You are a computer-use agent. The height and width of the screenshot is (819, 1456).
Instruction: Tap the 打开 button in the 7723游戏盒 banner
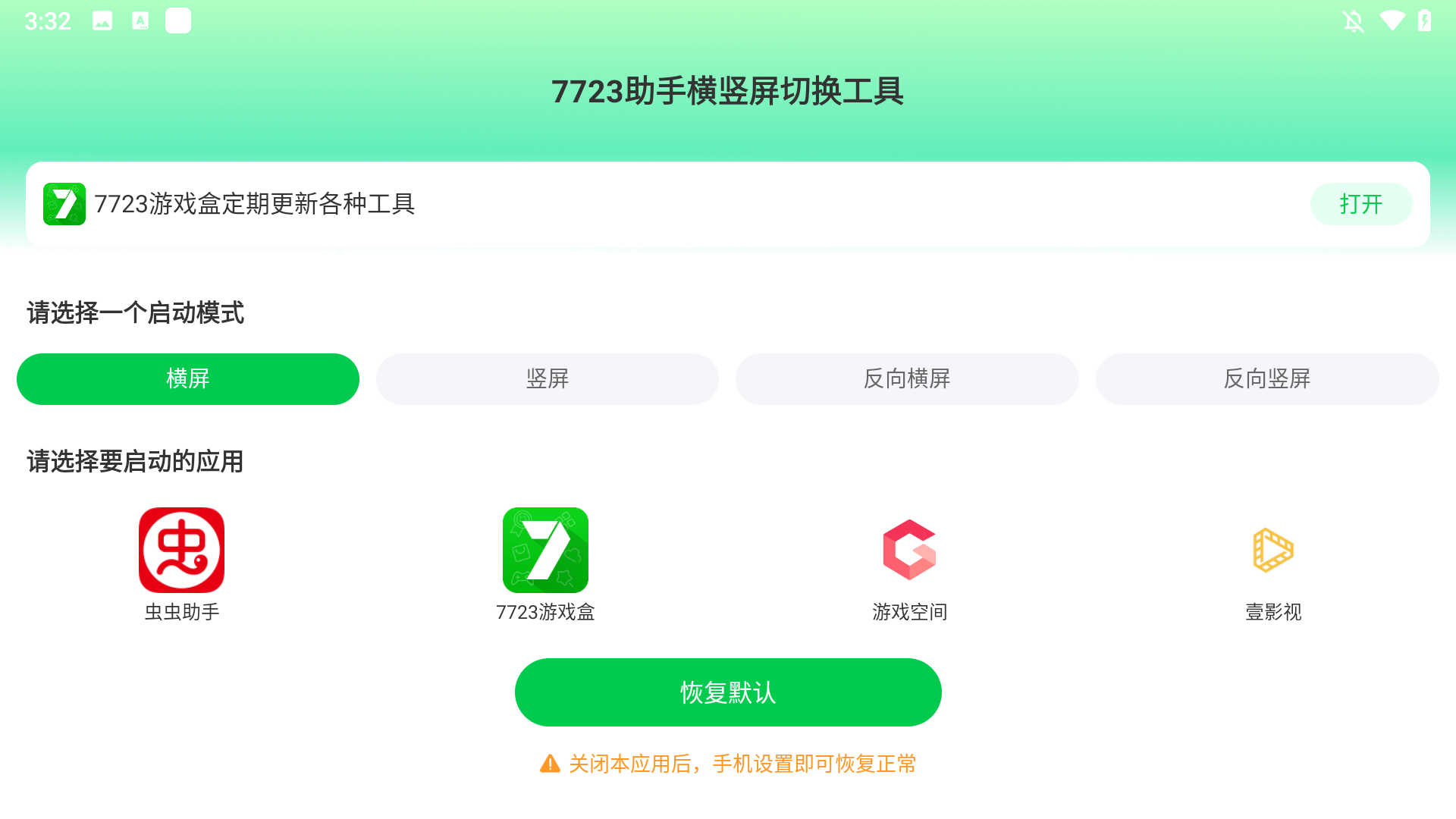[x=1360, y=204]
